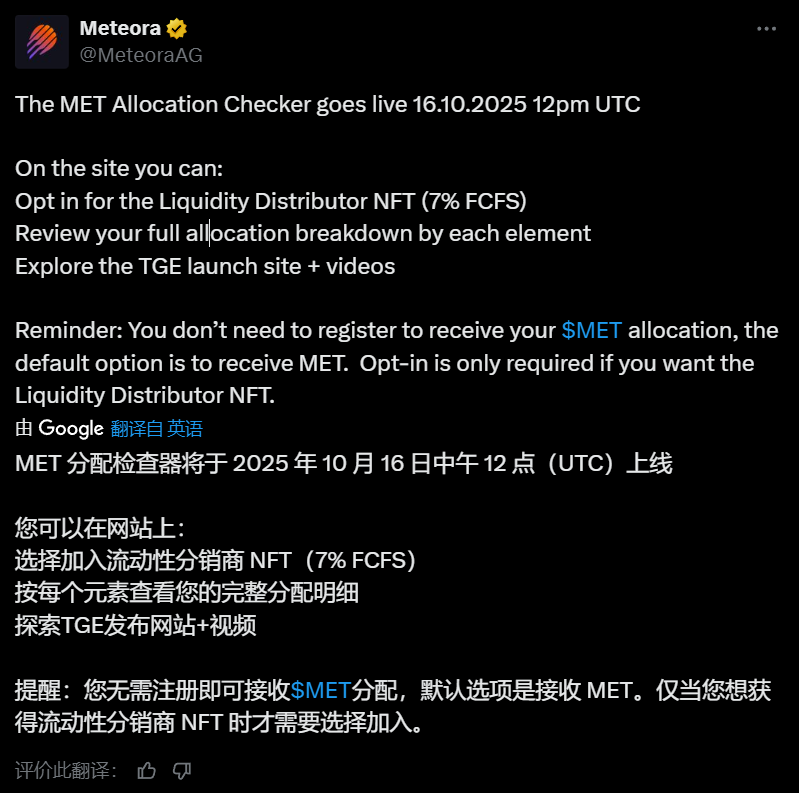Rate the translation thumbs down
The image size is (799, 793).
coord(182,770)
